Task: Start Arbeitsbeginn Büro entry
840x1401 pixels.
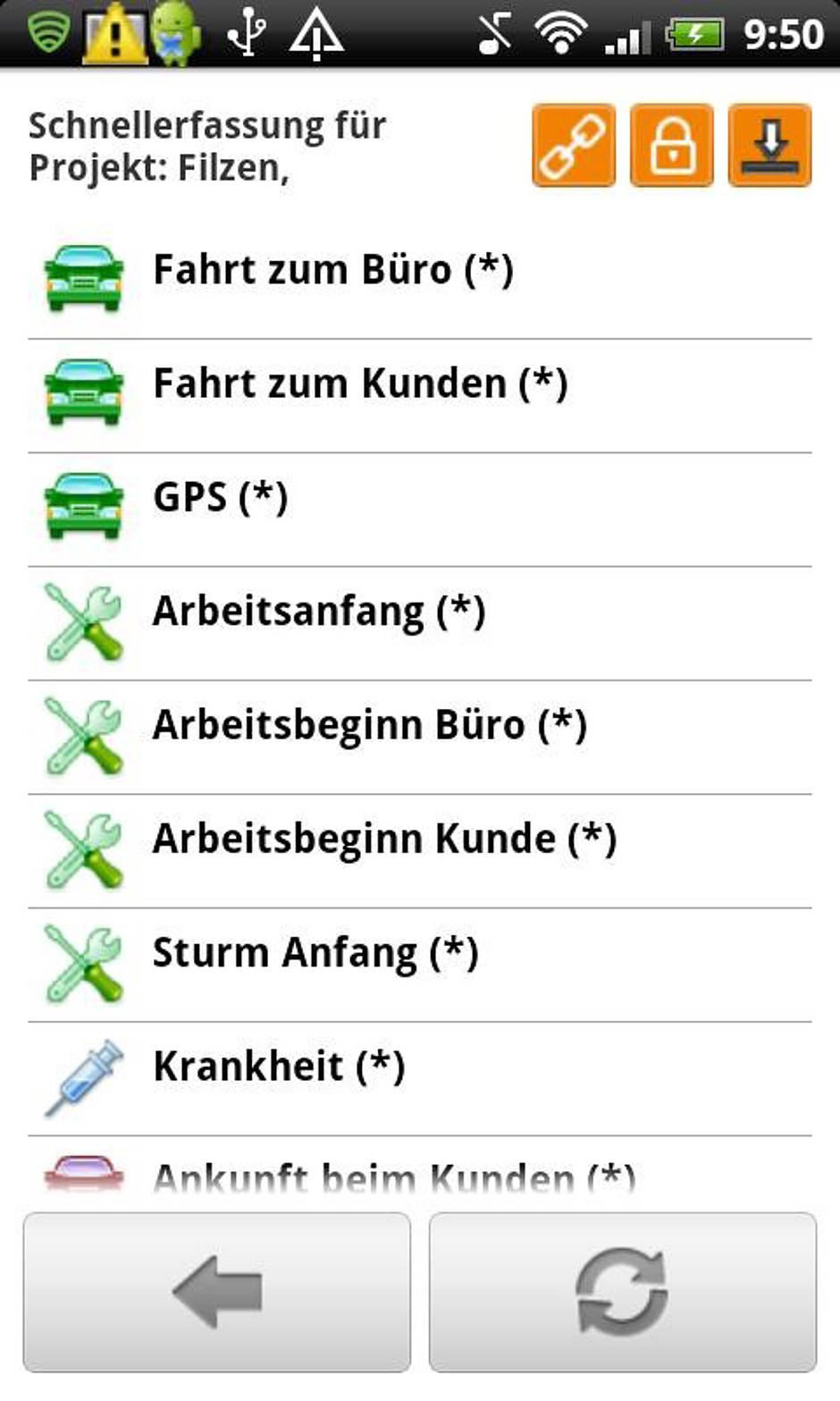Action: click(420, 726)
